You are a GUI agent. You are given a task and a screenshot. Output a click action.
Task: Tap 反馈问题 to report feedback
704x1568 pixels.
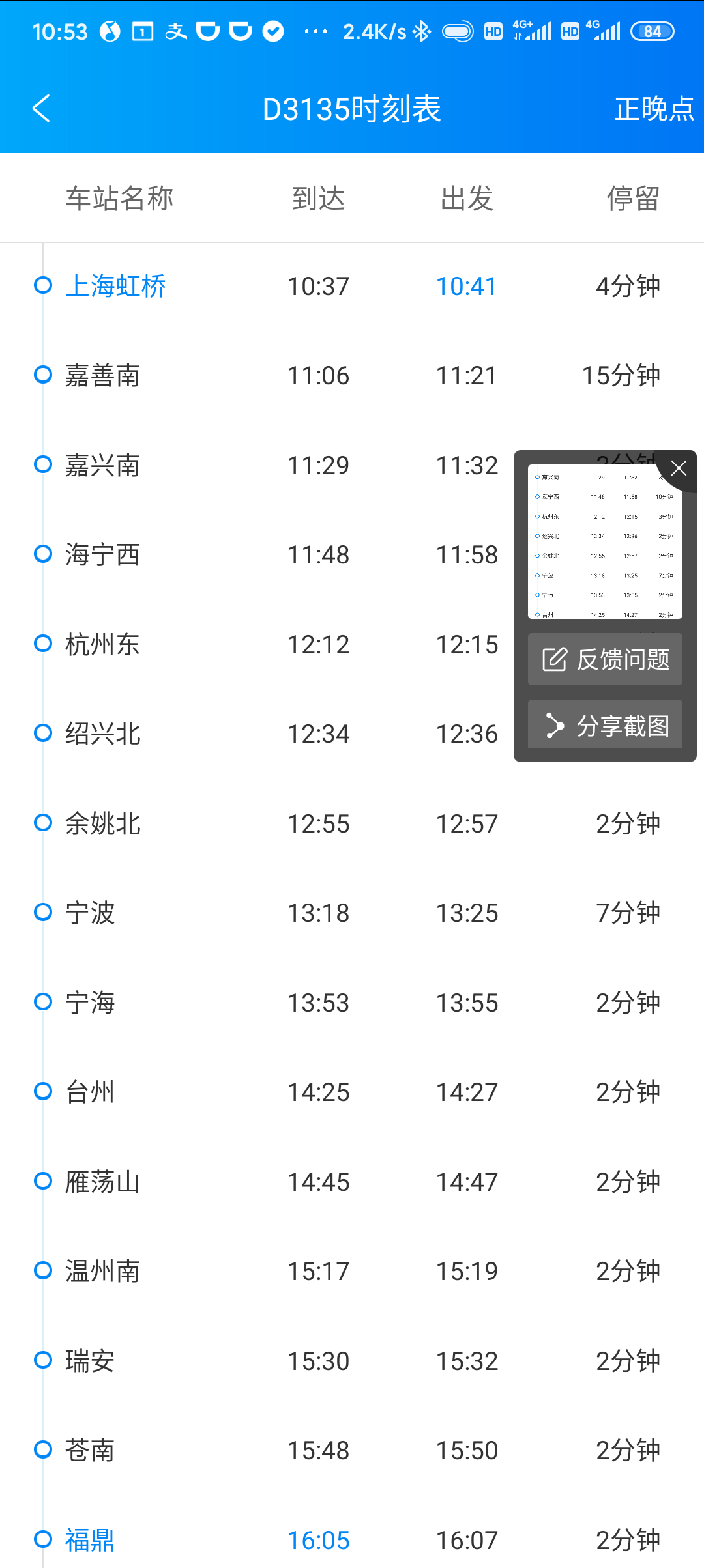coord(605,659)
